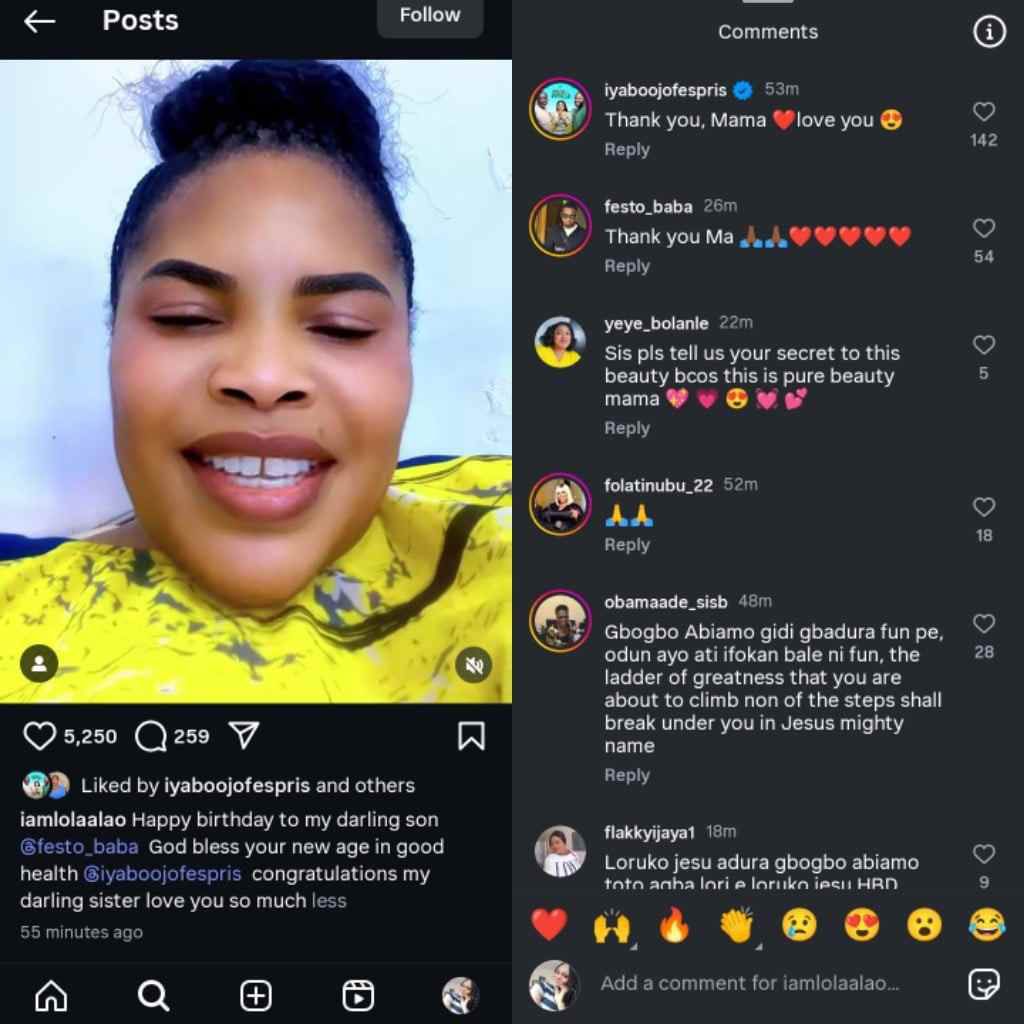Switch to the Reels tab
The height and width of the screenshot is (1024, 1024).
[x=358, y=995]
